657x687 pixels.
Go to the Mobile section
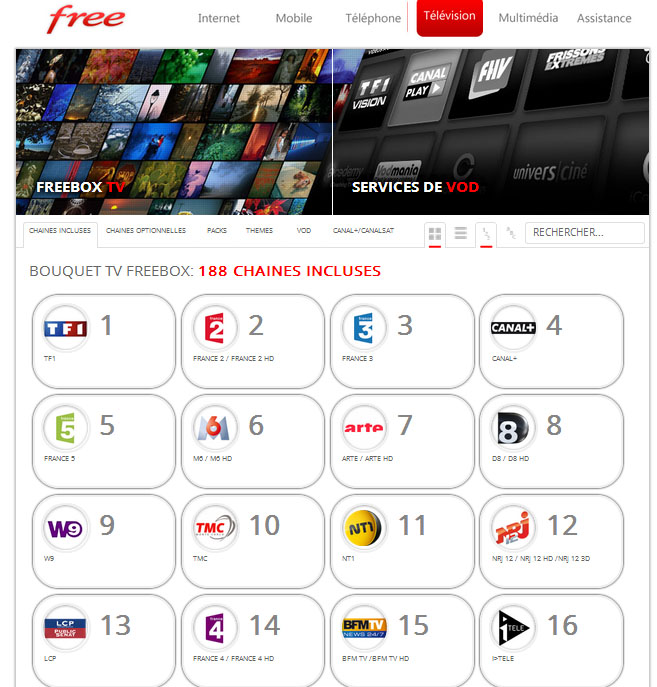click(293, 18)
